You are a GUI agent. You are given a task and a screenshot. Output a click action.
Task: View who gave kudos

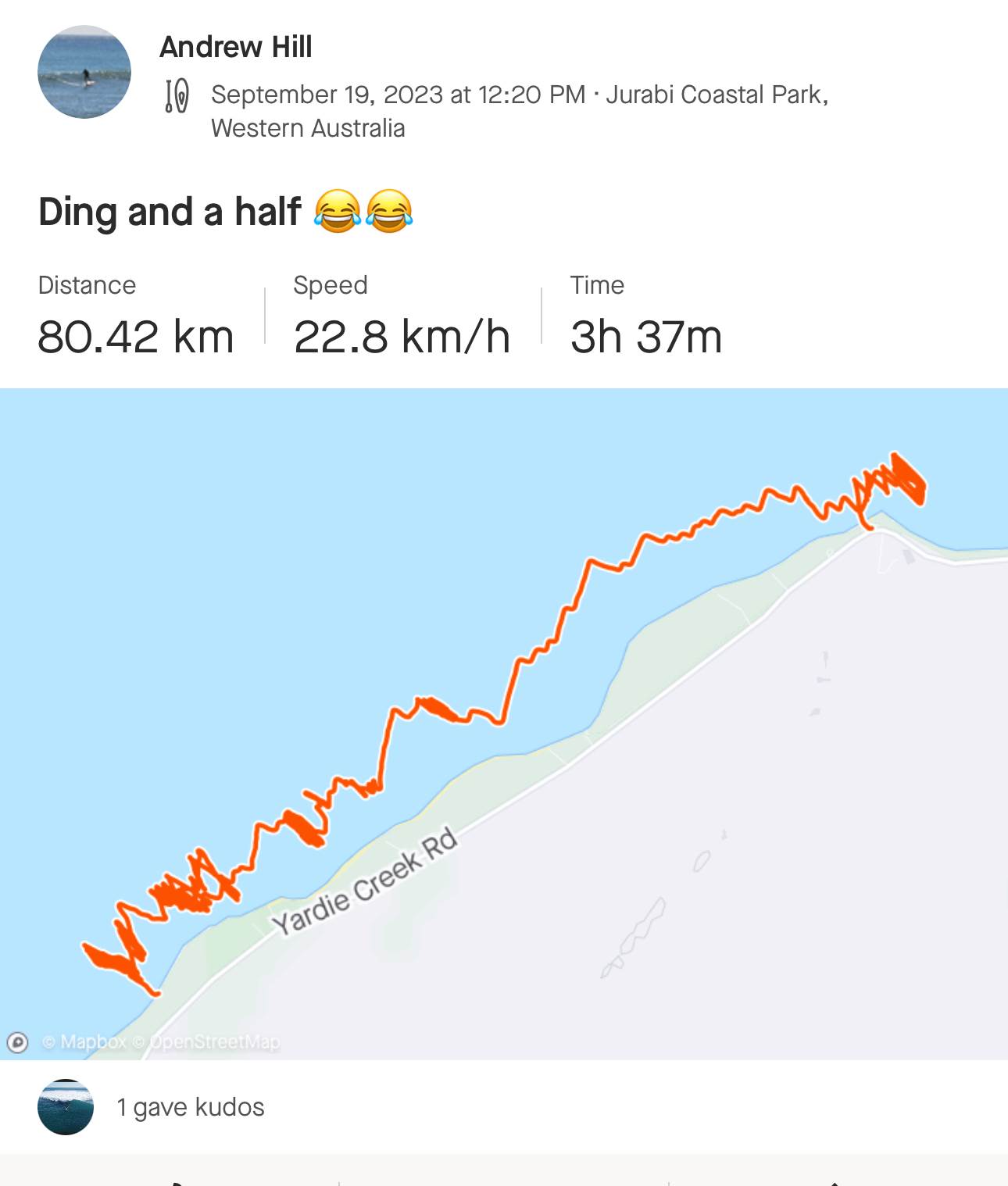[190, 1106]
